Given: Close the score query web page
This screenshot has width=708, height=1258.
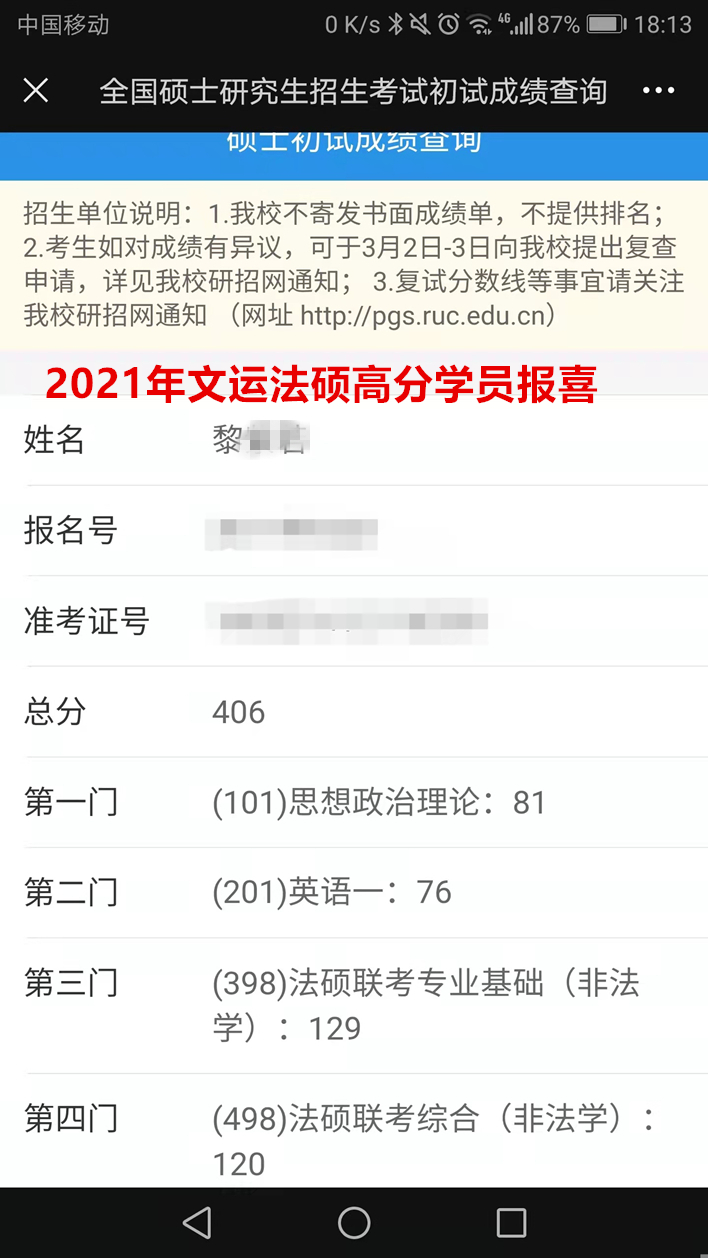Looking at the screenshot, I should click(x=36, y=91).
